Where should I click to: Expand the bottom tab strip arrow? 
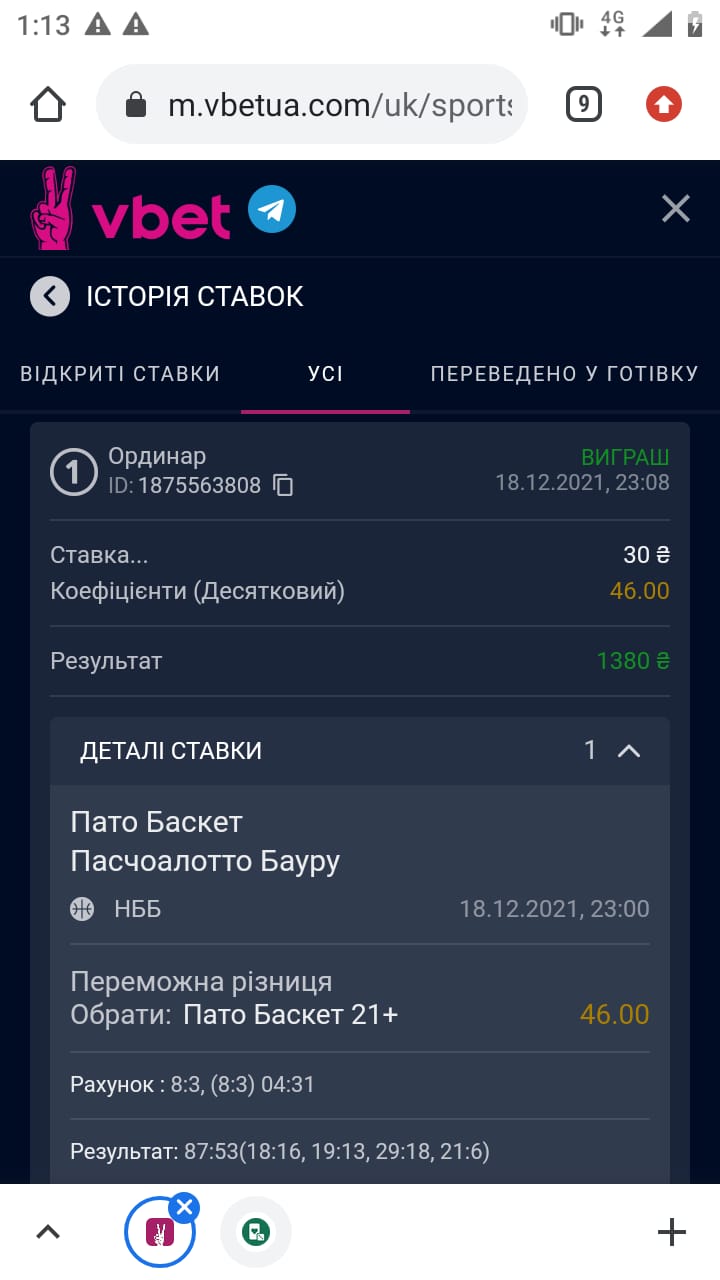coord(48,1232)
